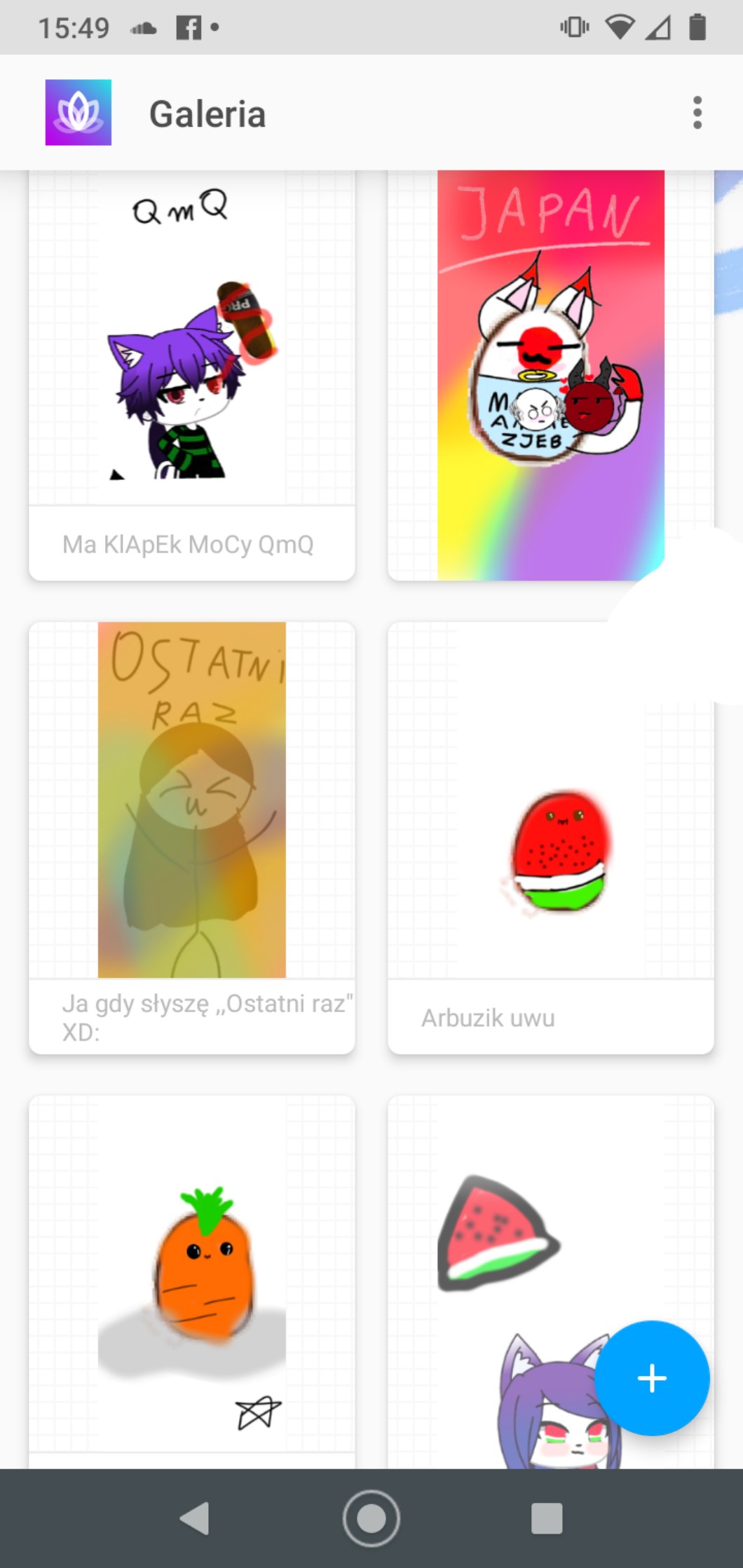
Task: Open the orange carrot drawing
Action: (192, 1276)
